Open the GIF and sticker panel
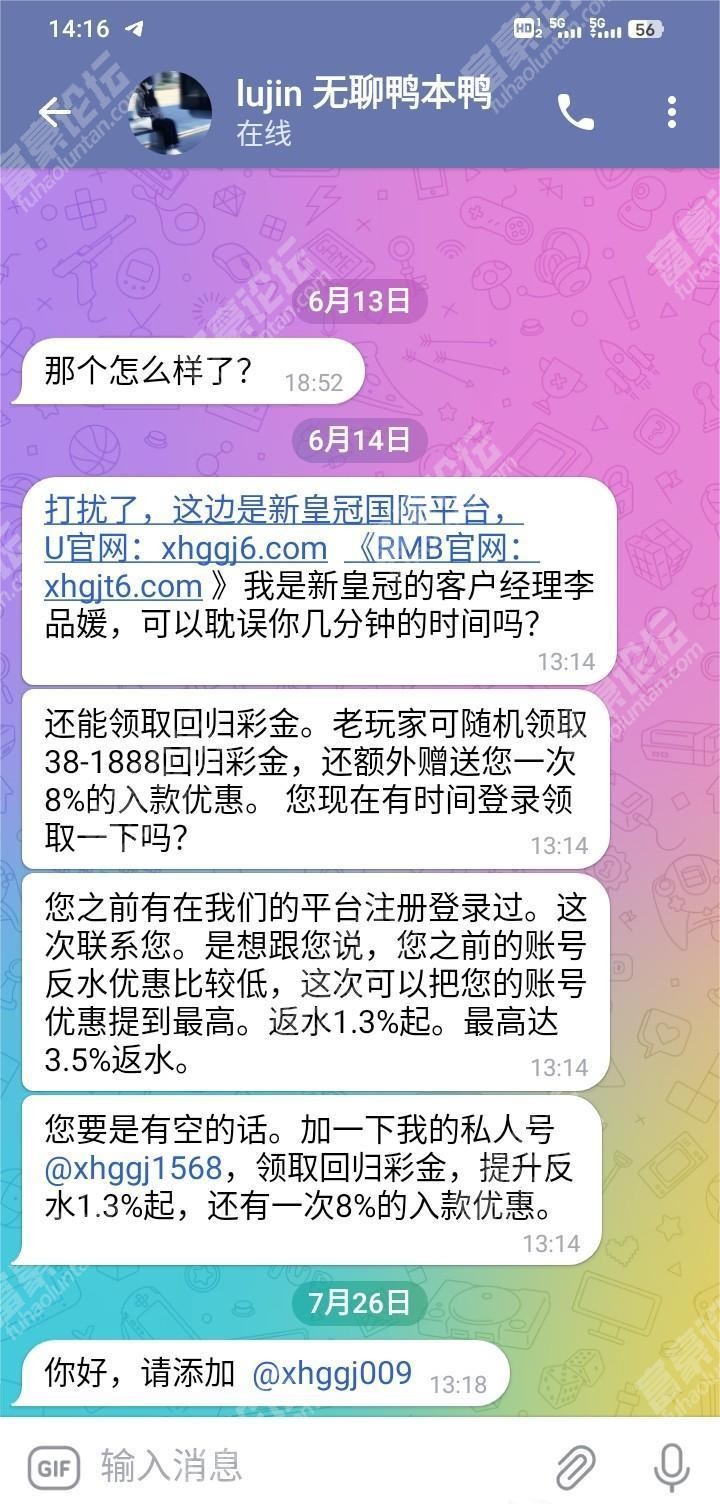Image resolution: width=720 pixels, height=1504 pixels. (x=53, y=1467)
